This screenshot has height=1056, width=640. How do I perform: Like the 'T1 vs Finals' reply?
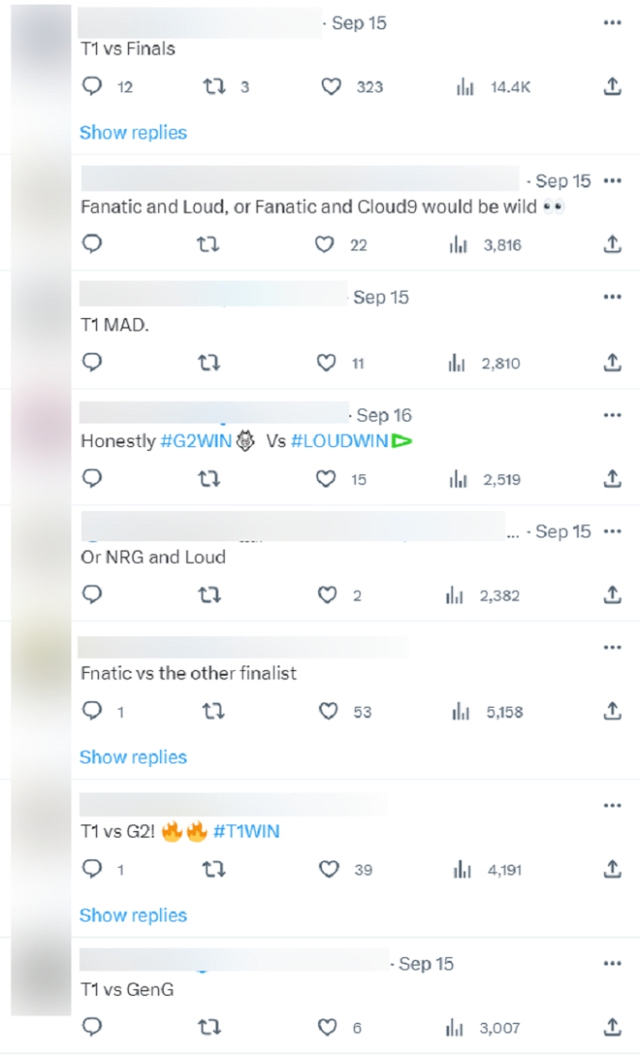(331, 87)
